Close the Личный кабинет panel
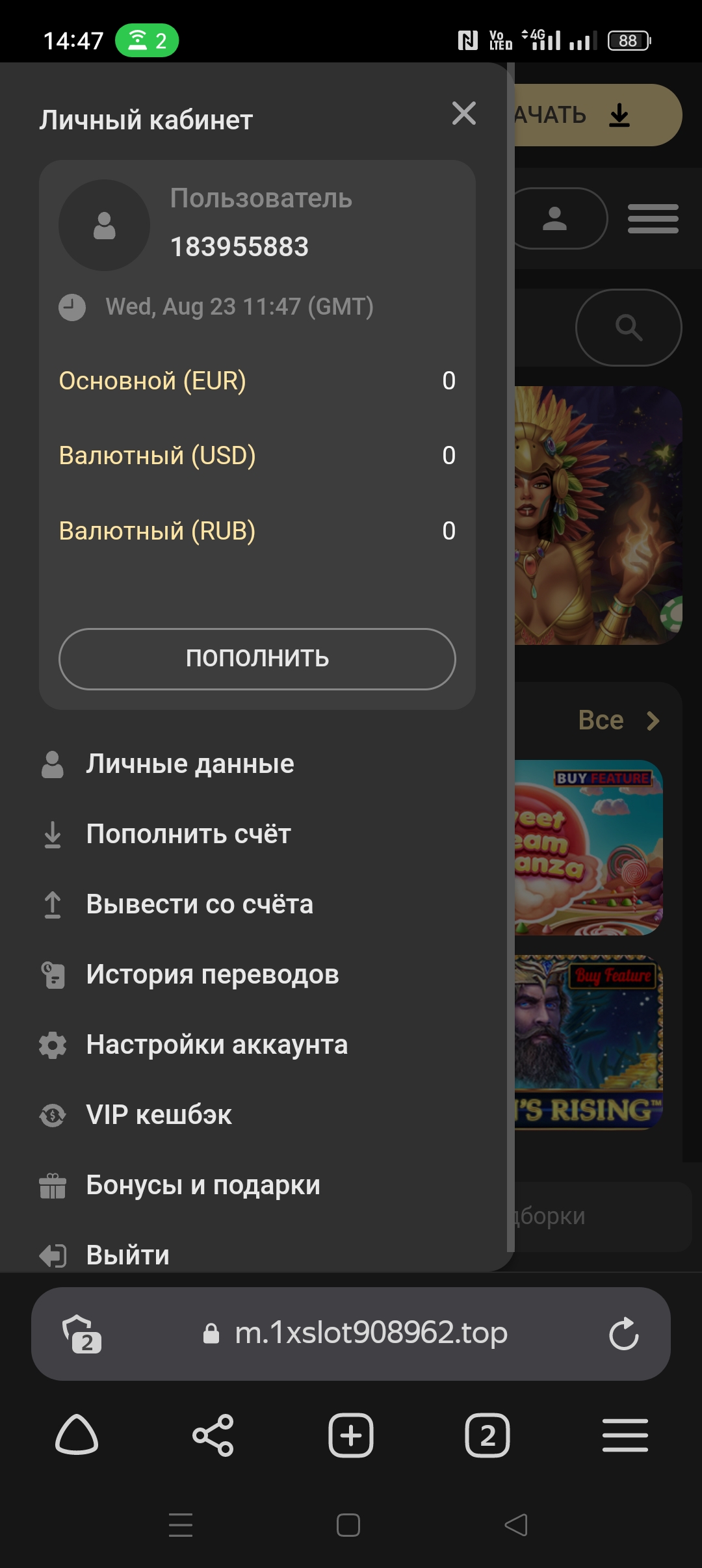The height and width of the screenshot is (1568, 702). (x=463, y=114)
